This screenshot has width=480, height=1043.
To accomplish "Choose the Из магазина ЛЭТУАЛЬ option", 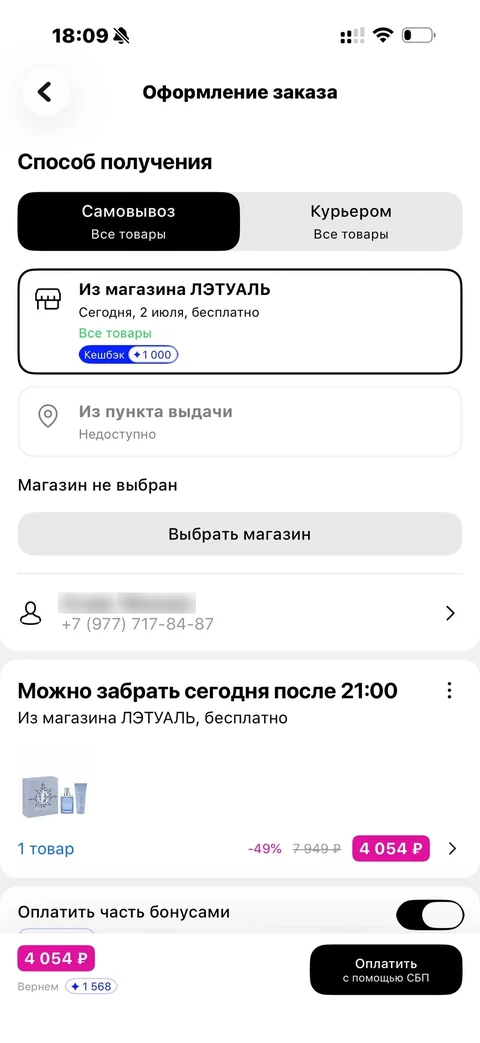I will pos(239,322).
